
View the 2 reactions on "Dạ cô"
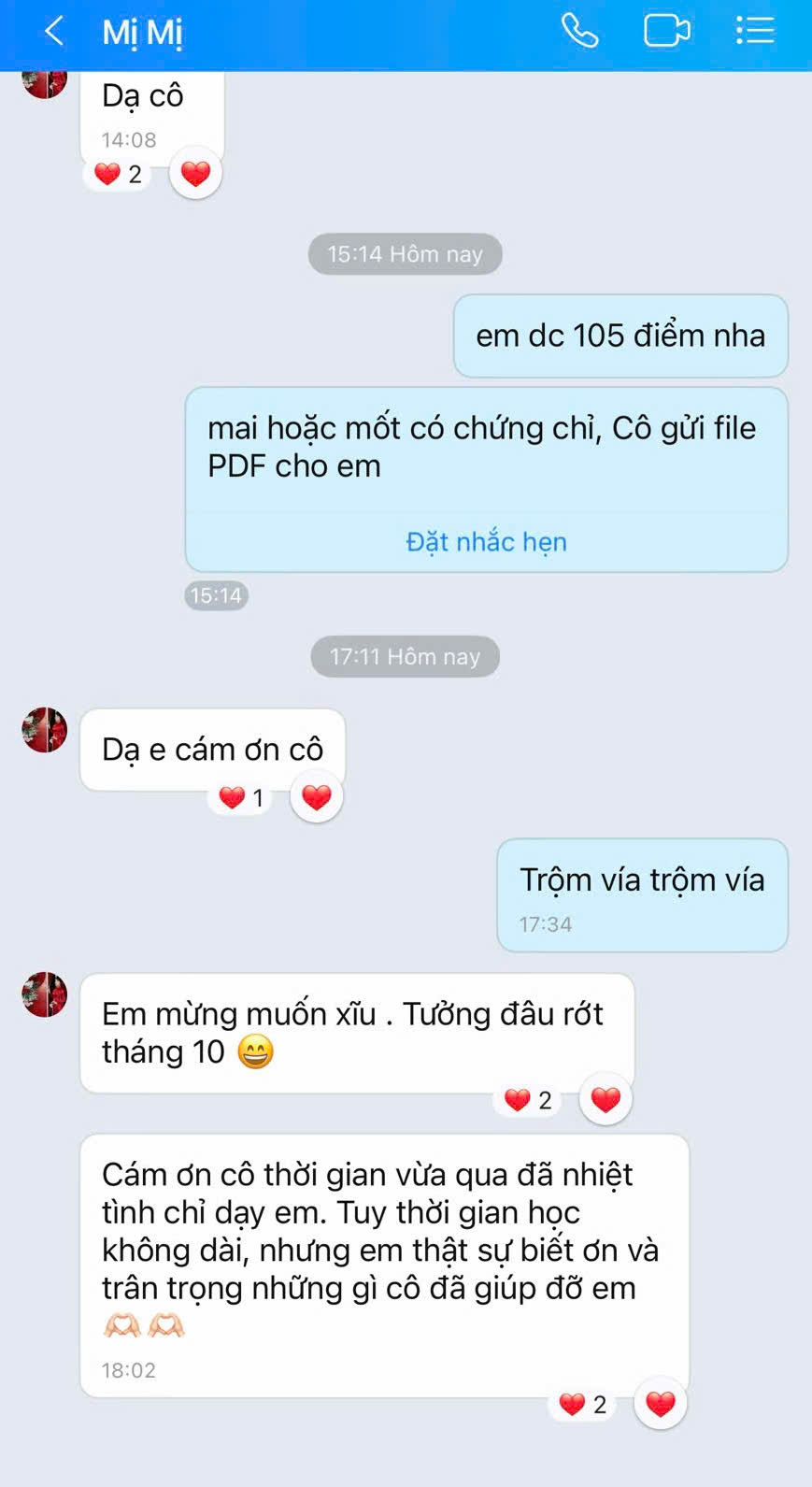pyautogui.click(x=118, y=175)
